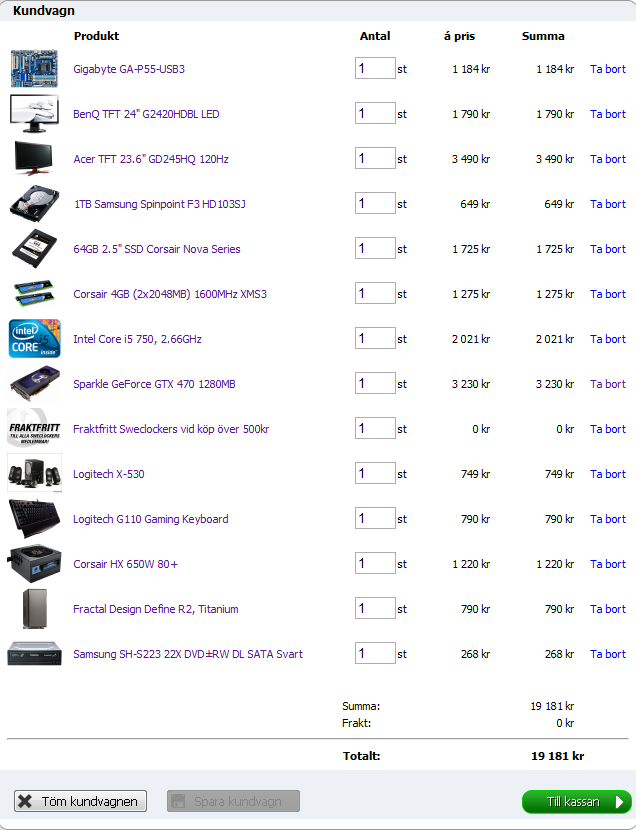Viewport: 636px width, 830px height.
Task: Remove Samsung SH-S223 DVD±RW from cart
Action: click(x=607, y=654)
